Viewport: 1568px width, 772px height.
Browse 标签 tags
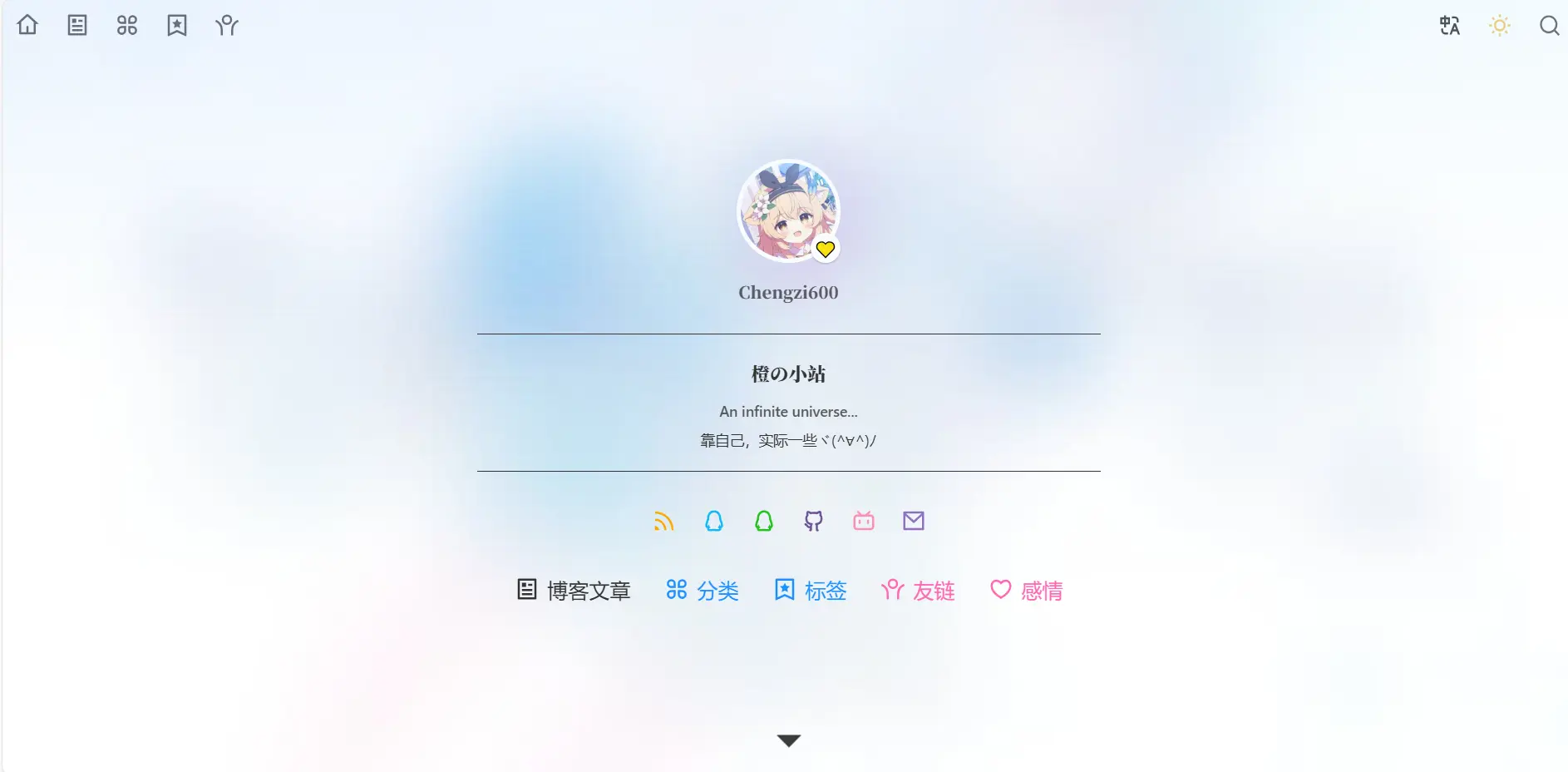coord(811,591)
